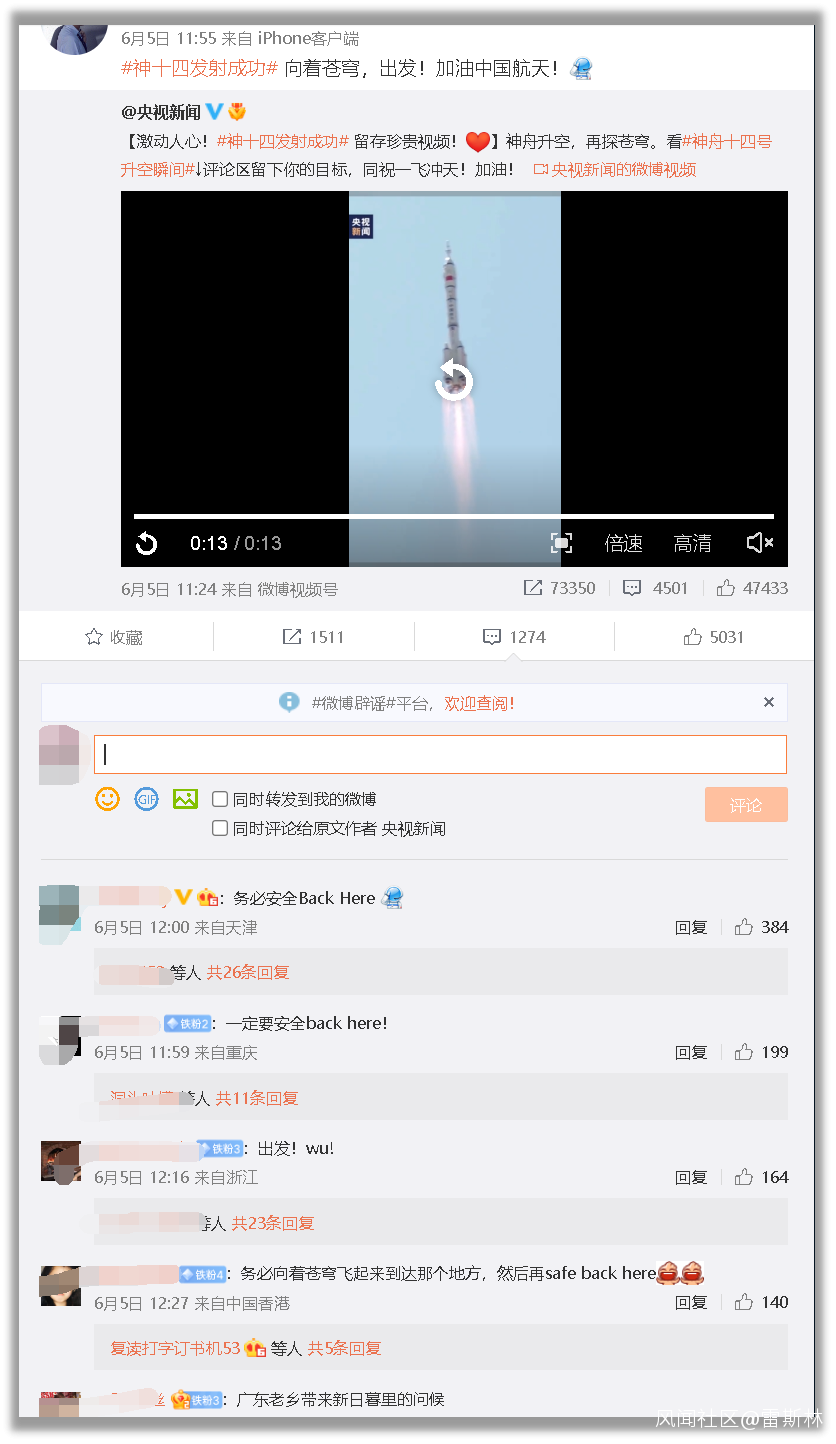Open the 央视新闻的微博视频 link
Viewport: 836px width, 1444px height.
pos(614,169)
